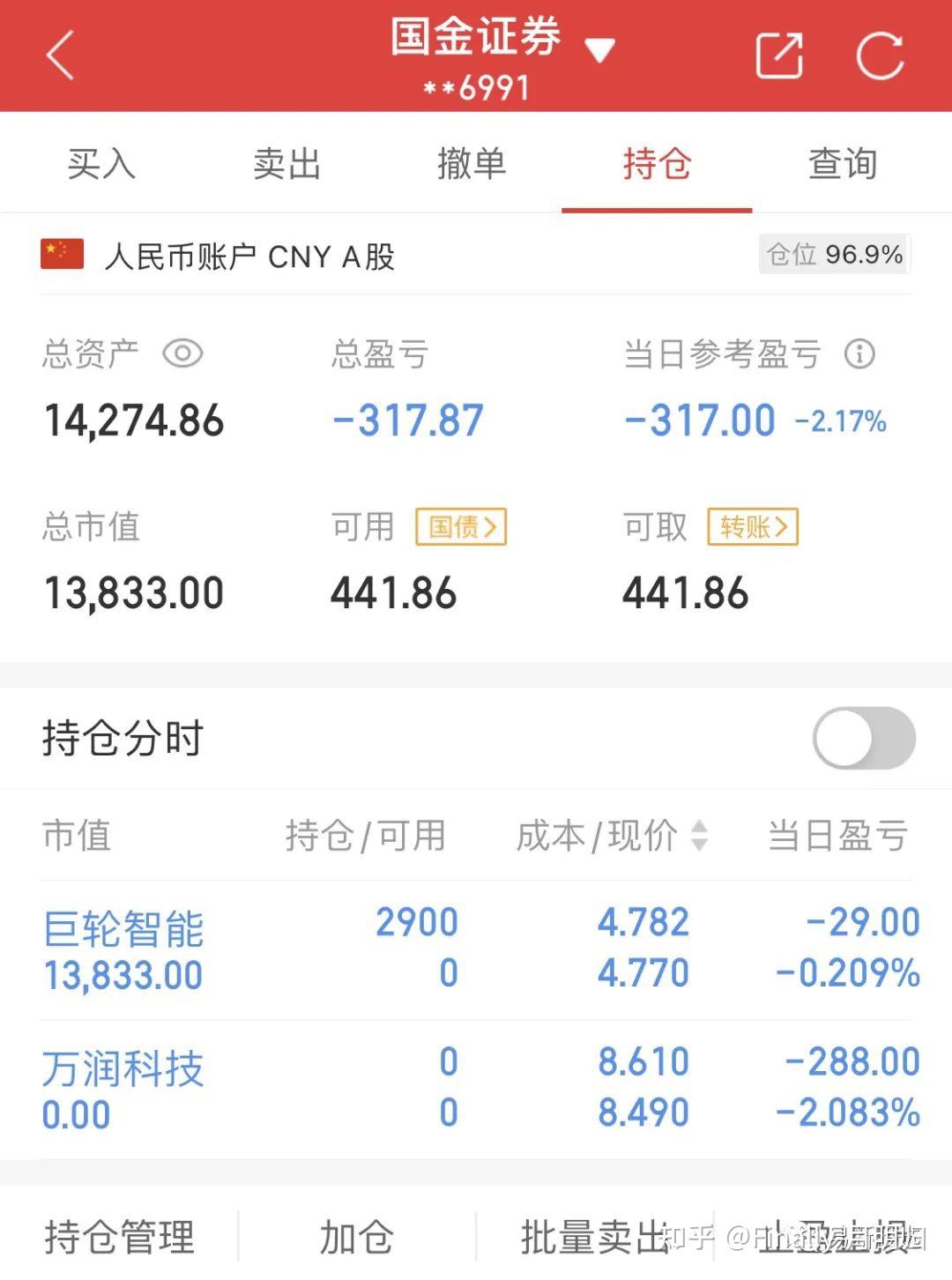Go to the 查询 tab
Screen dimensions: 952x1280
point(843,164)
